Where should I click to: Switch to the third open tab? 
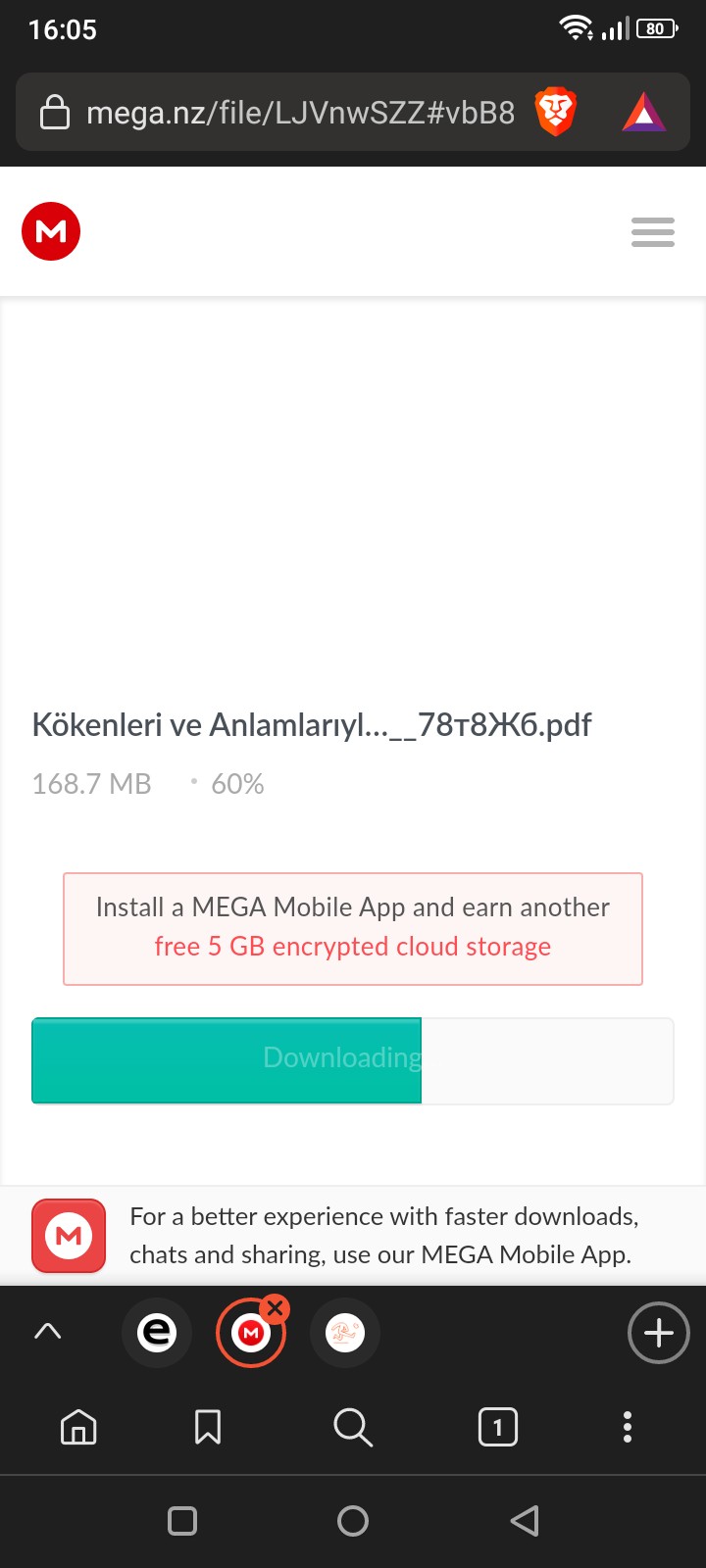click(x=344, y=1332)
